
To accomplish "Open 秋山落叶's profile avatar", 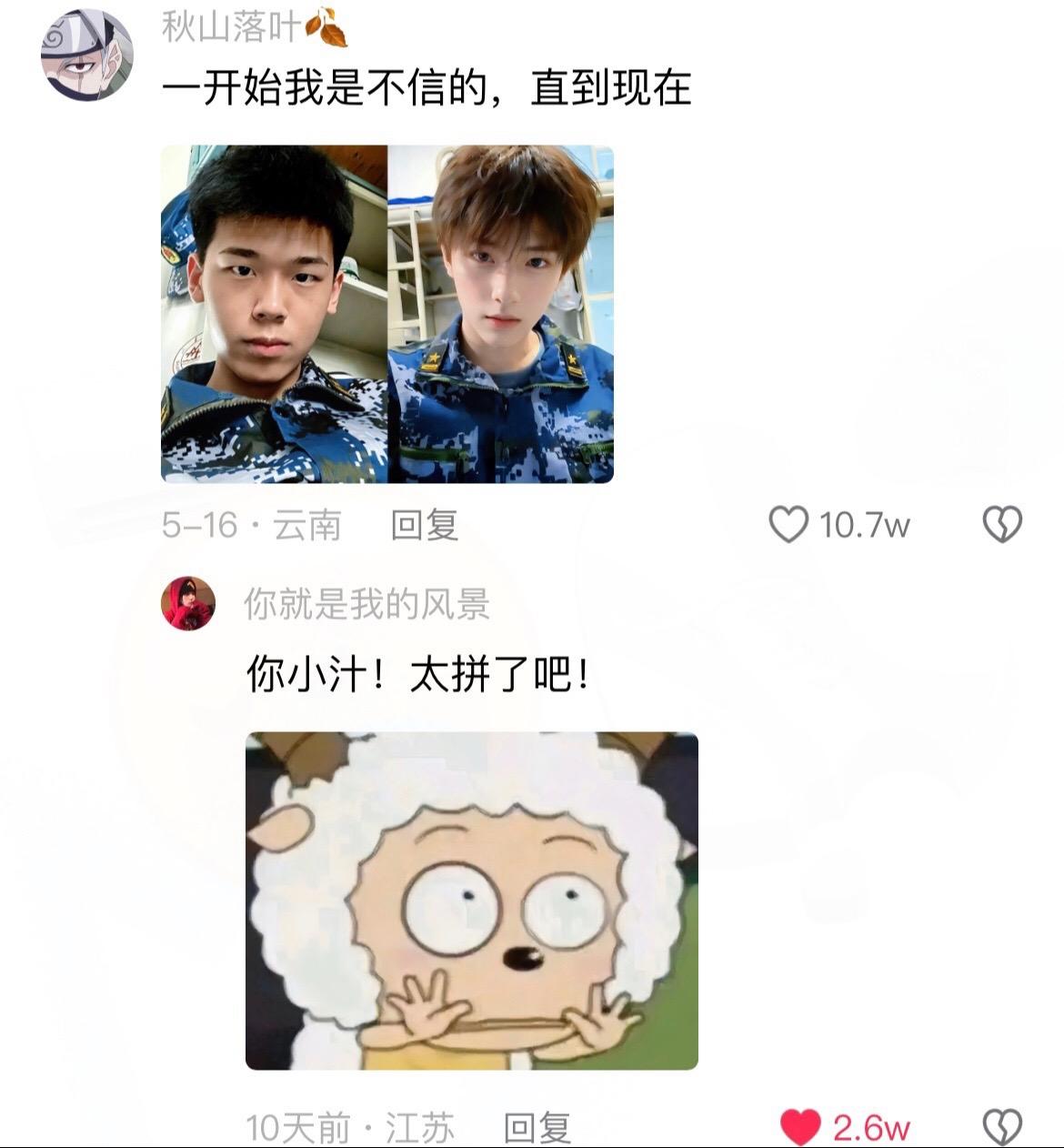I will click(86, 54).
